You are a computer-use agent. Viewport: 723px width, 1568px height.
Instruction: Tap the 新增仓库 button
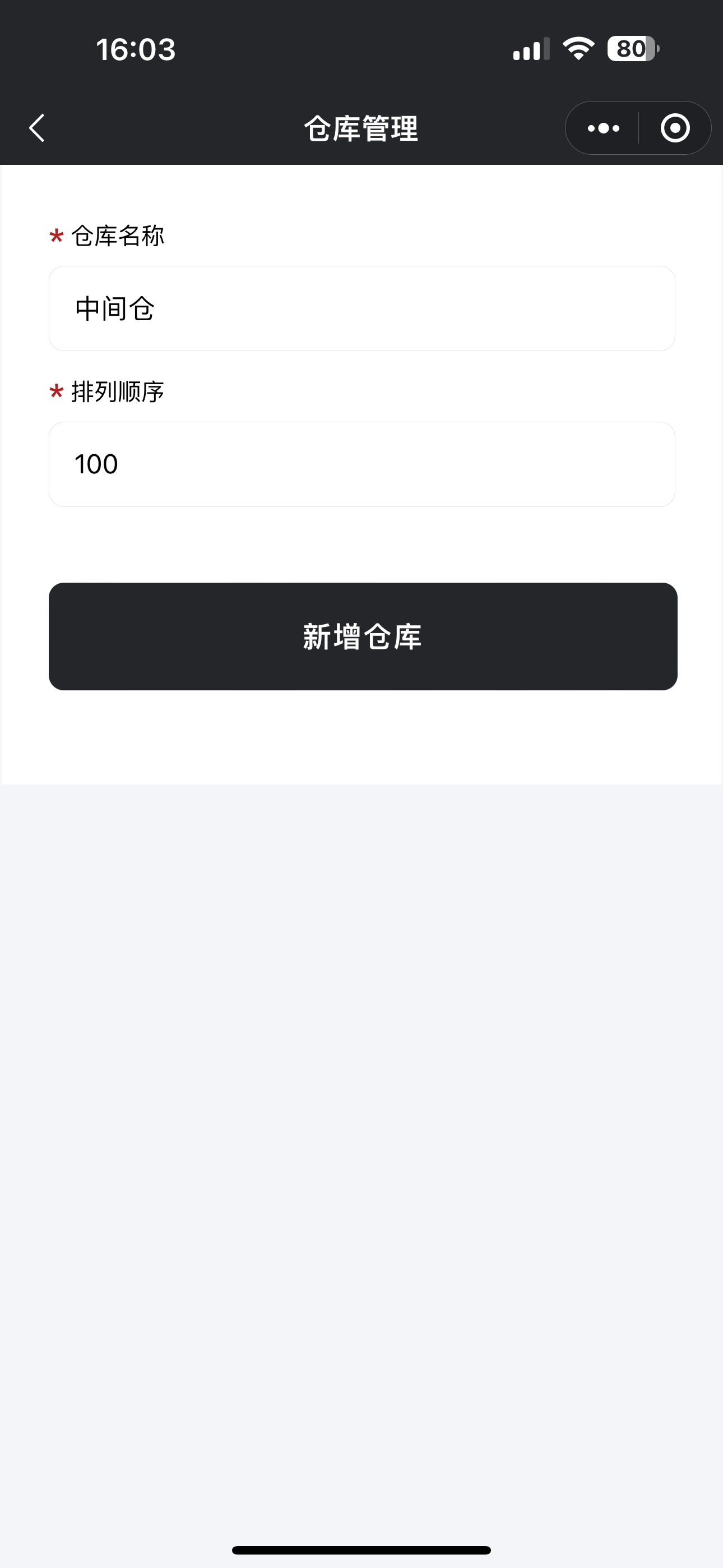click(x=363, y=636)
